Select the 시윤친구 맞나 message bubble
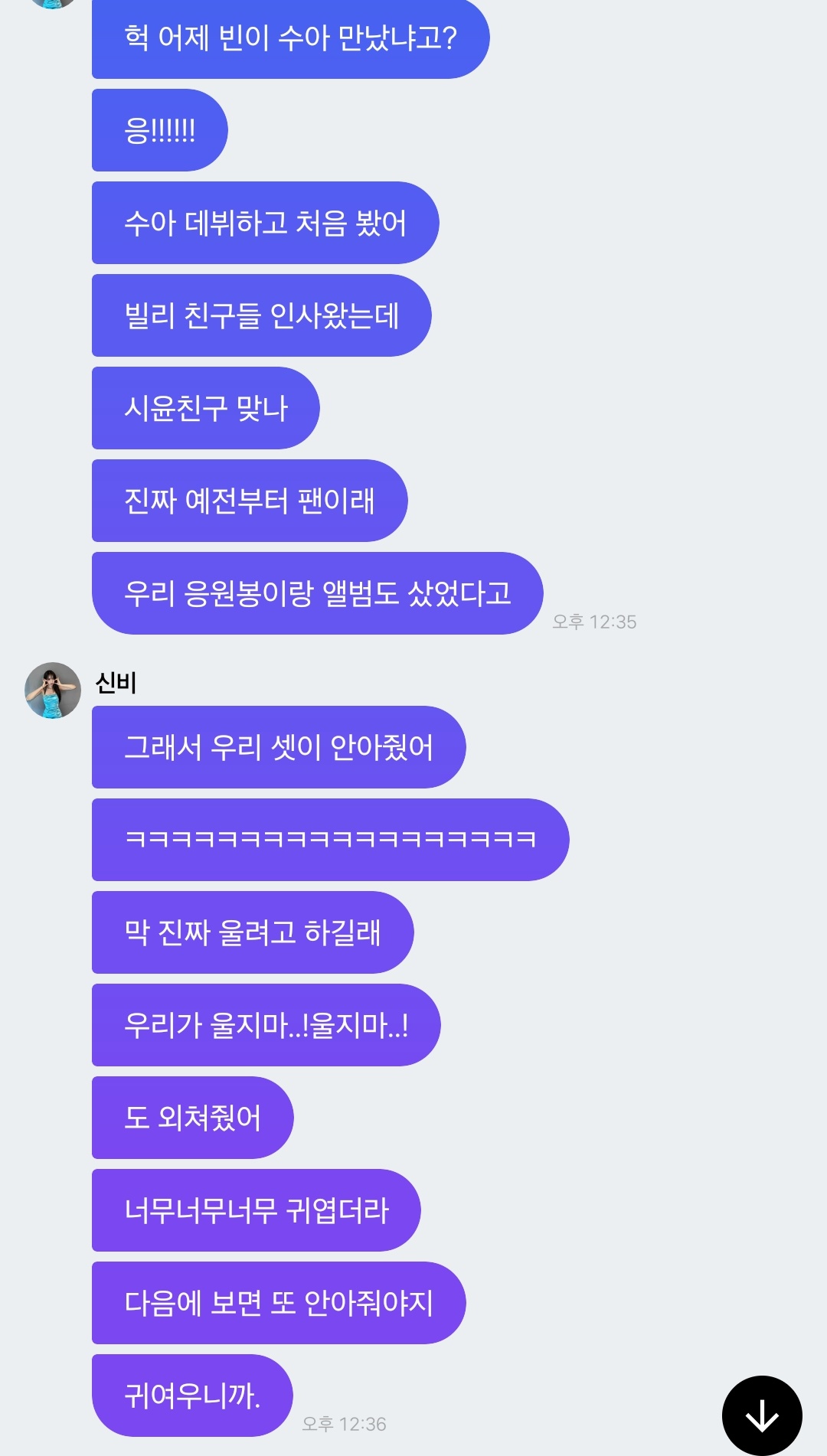This screenshot has height=1456, width=827. tap(205, 407)
